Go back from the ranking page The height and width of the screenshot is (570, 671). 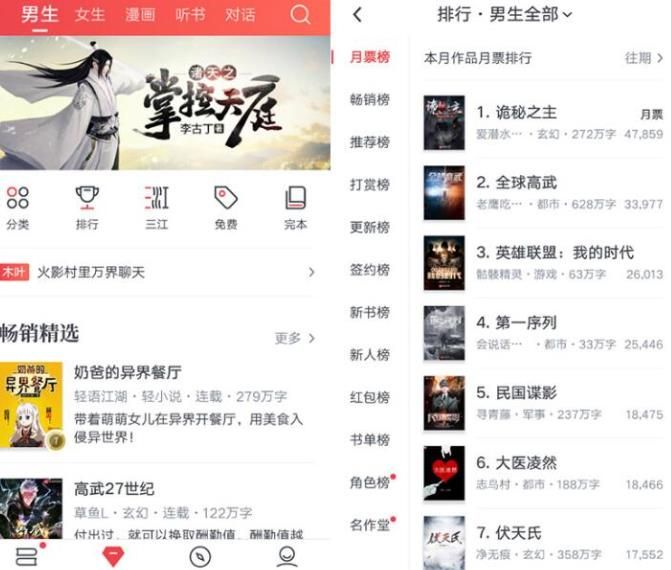(358, 15)
